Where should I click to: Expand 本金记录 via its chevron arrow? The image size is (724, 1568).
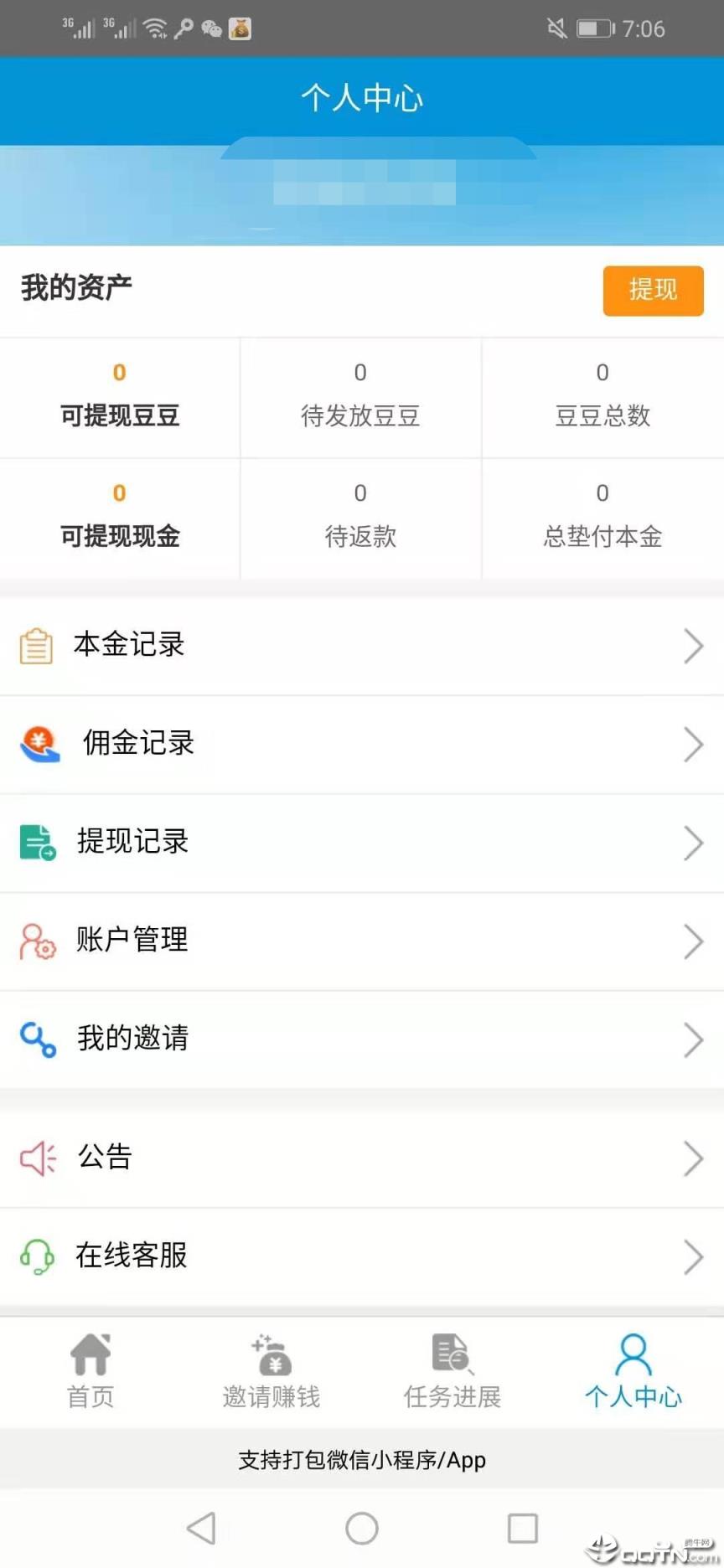coord(694,645)
